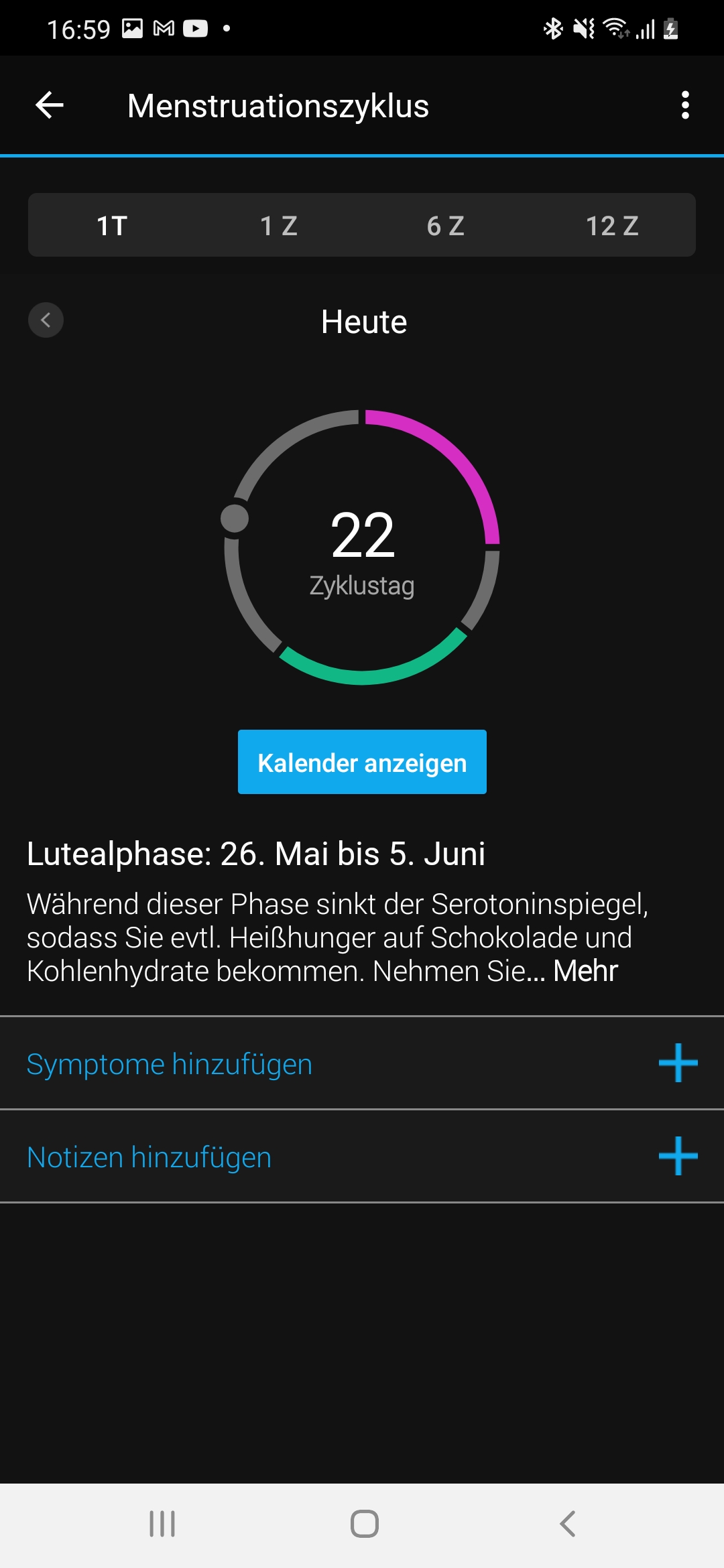Expand the Lutealphase text with Mehr

coord(585,971)
